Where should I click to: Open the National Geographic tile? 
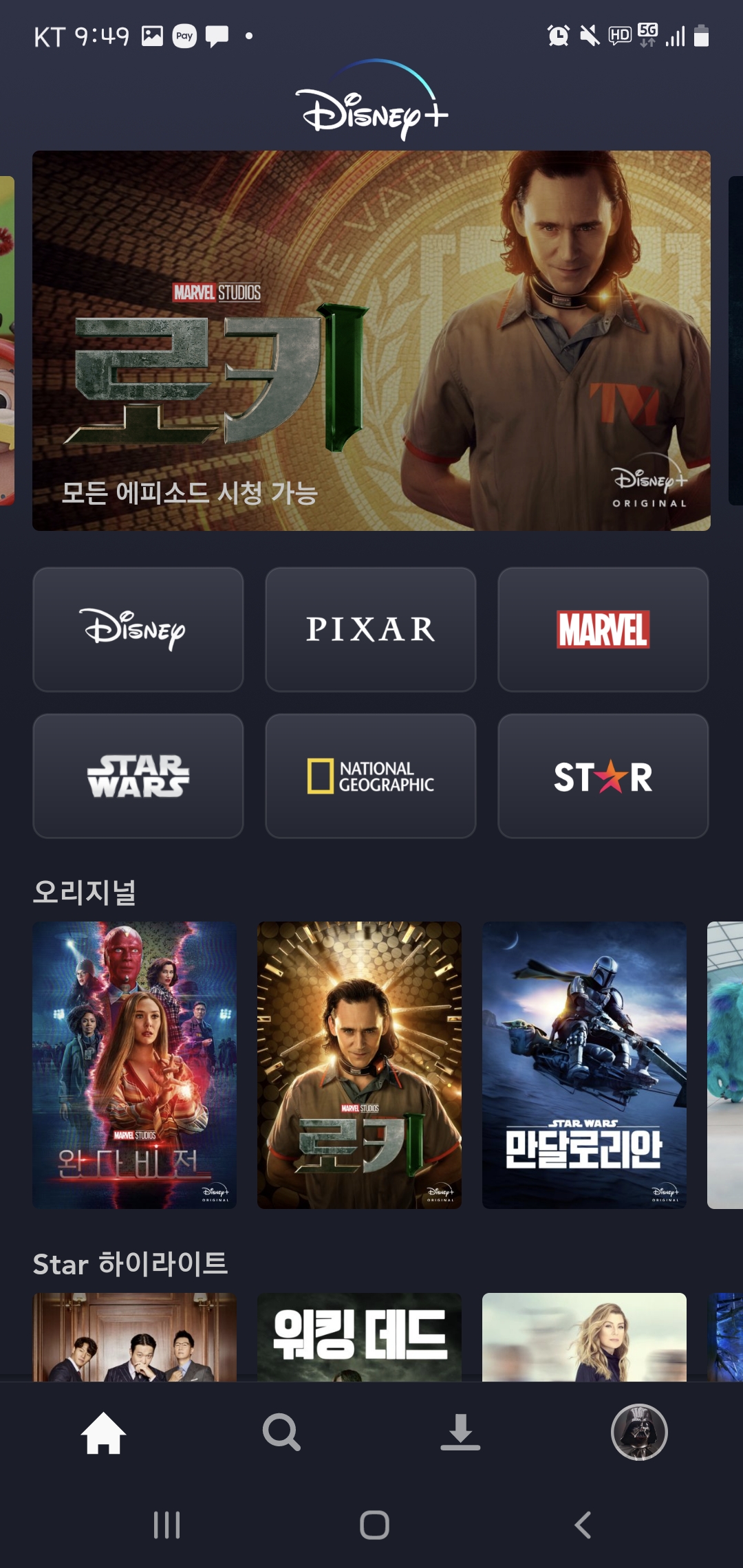371,776
